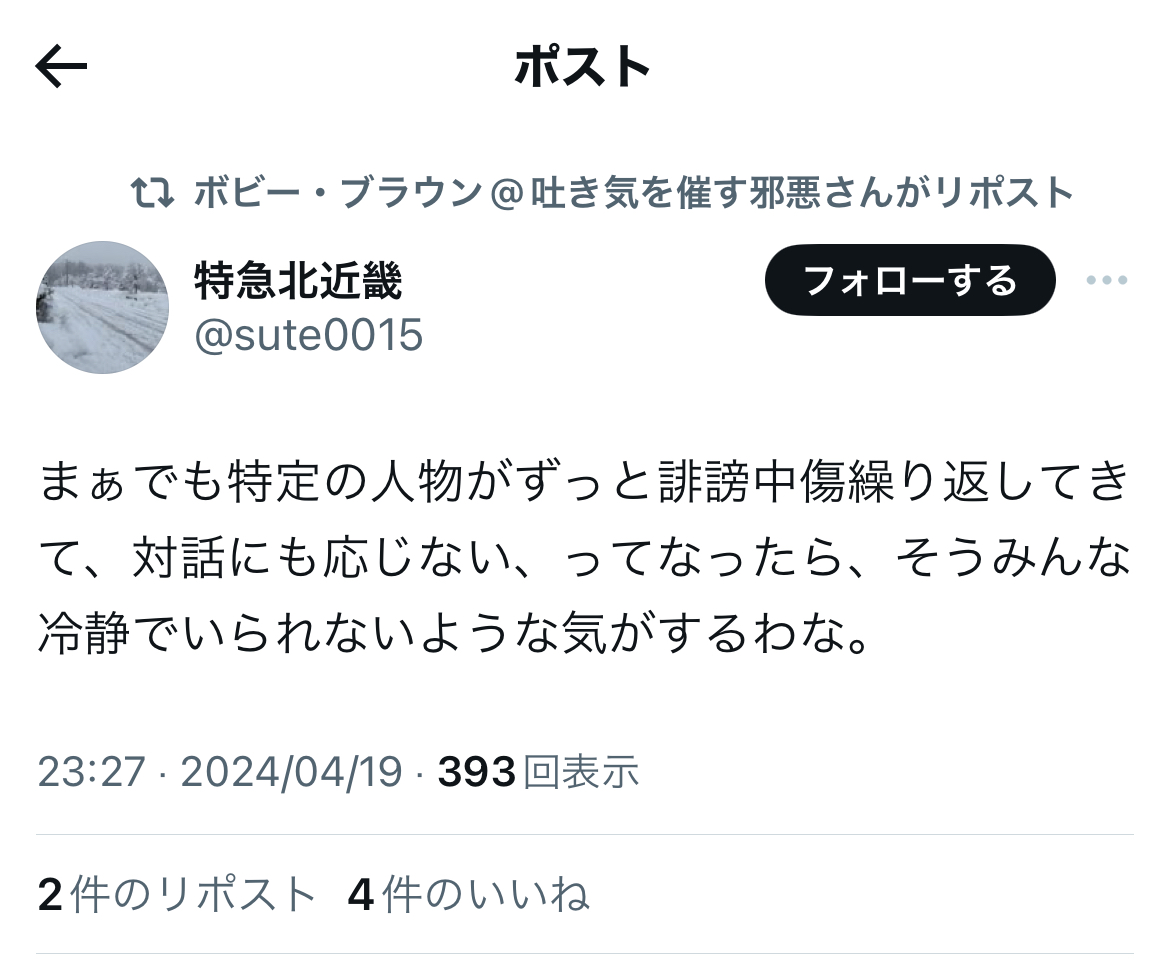Open the three-dot menu on the post
Screen dimensions: 1170x969
click(1107, 280)
